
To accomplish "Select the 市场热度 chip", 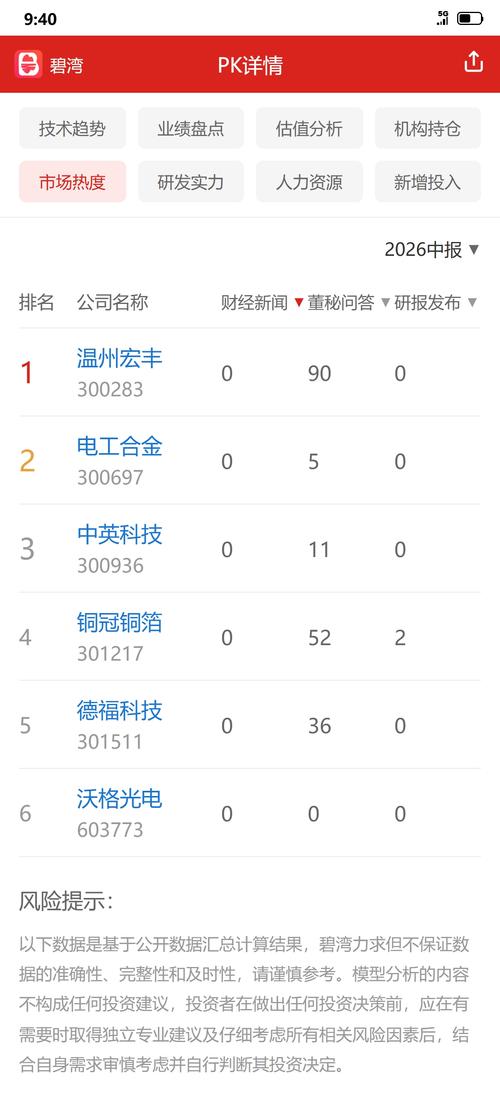I will click(x=72, y=182).
